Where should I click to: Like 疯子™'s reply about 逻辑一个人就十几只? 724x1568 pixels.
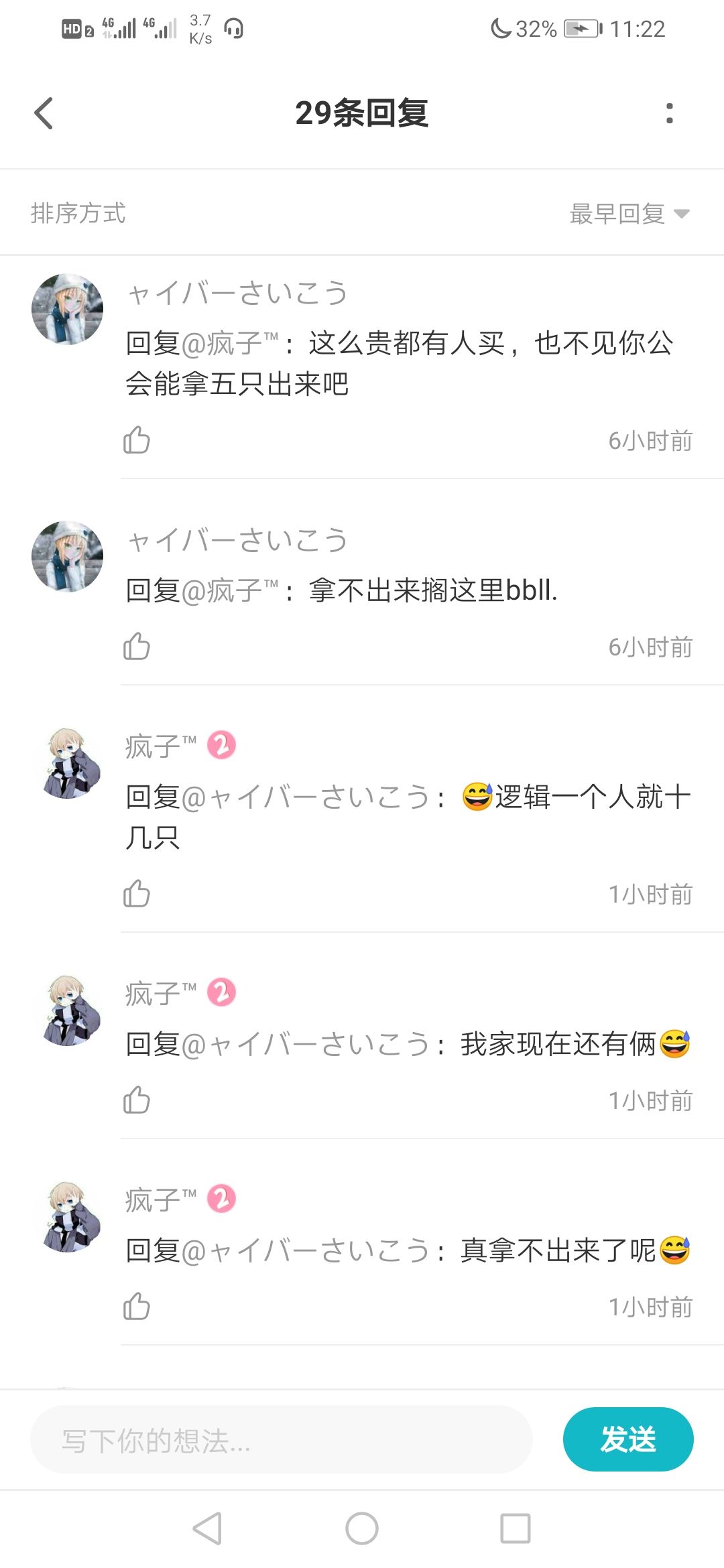[136, 893]
